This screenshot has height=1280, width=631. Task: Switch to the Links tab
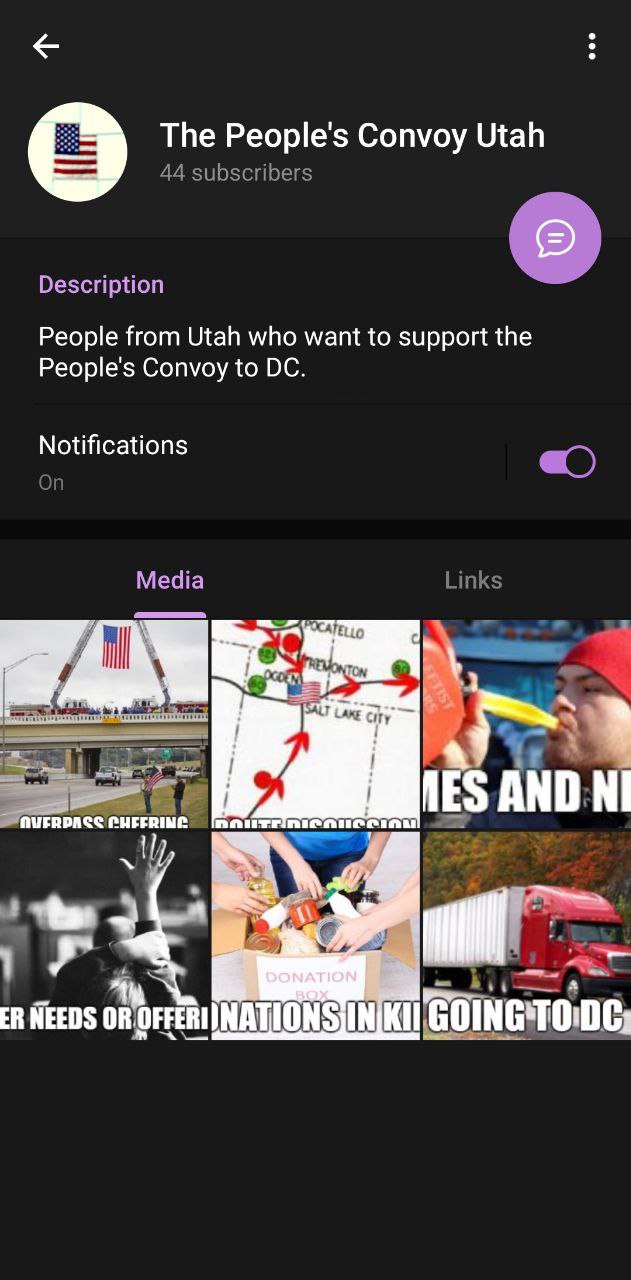(x=473, y=580)
